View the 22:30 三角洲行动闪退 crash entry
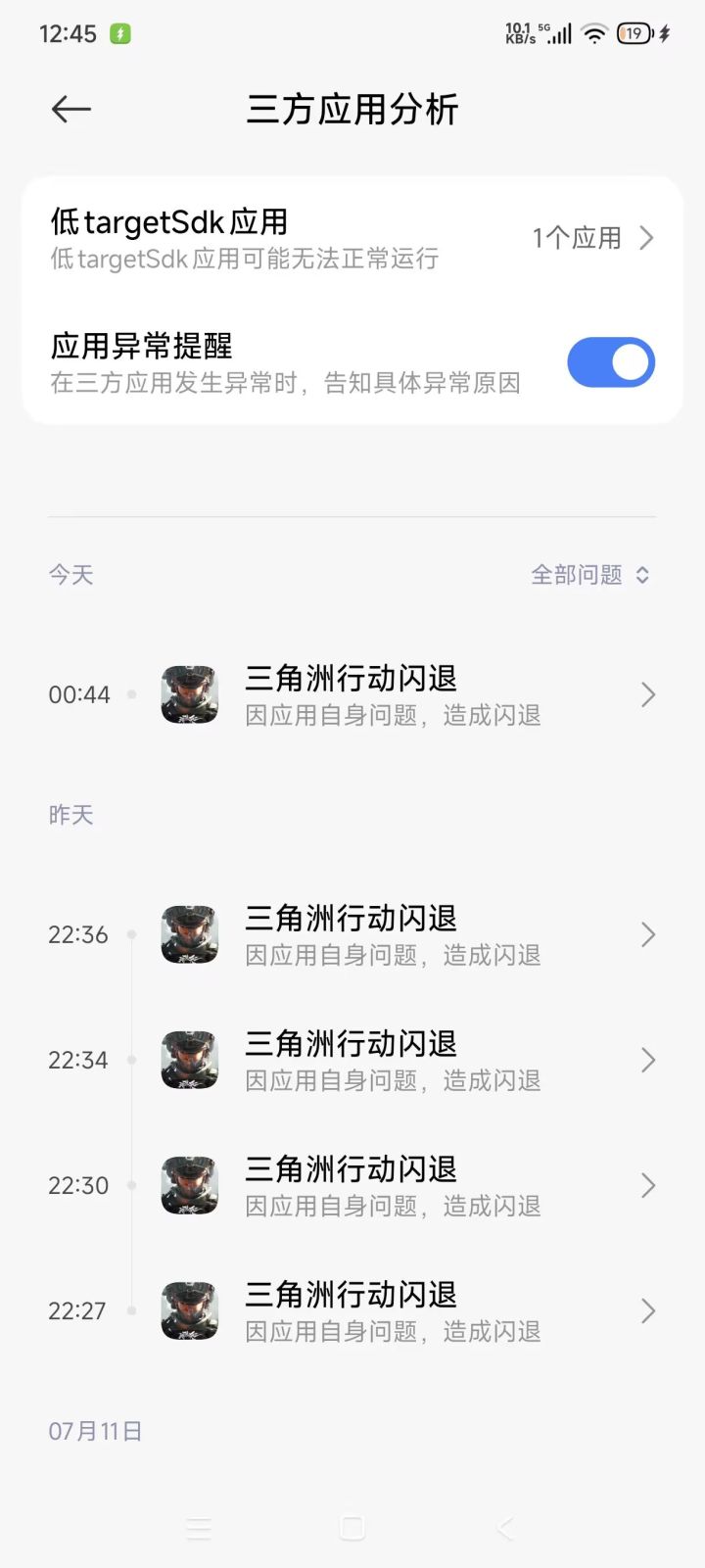This screenshot has width=705, height=1568. point(352,1186)
